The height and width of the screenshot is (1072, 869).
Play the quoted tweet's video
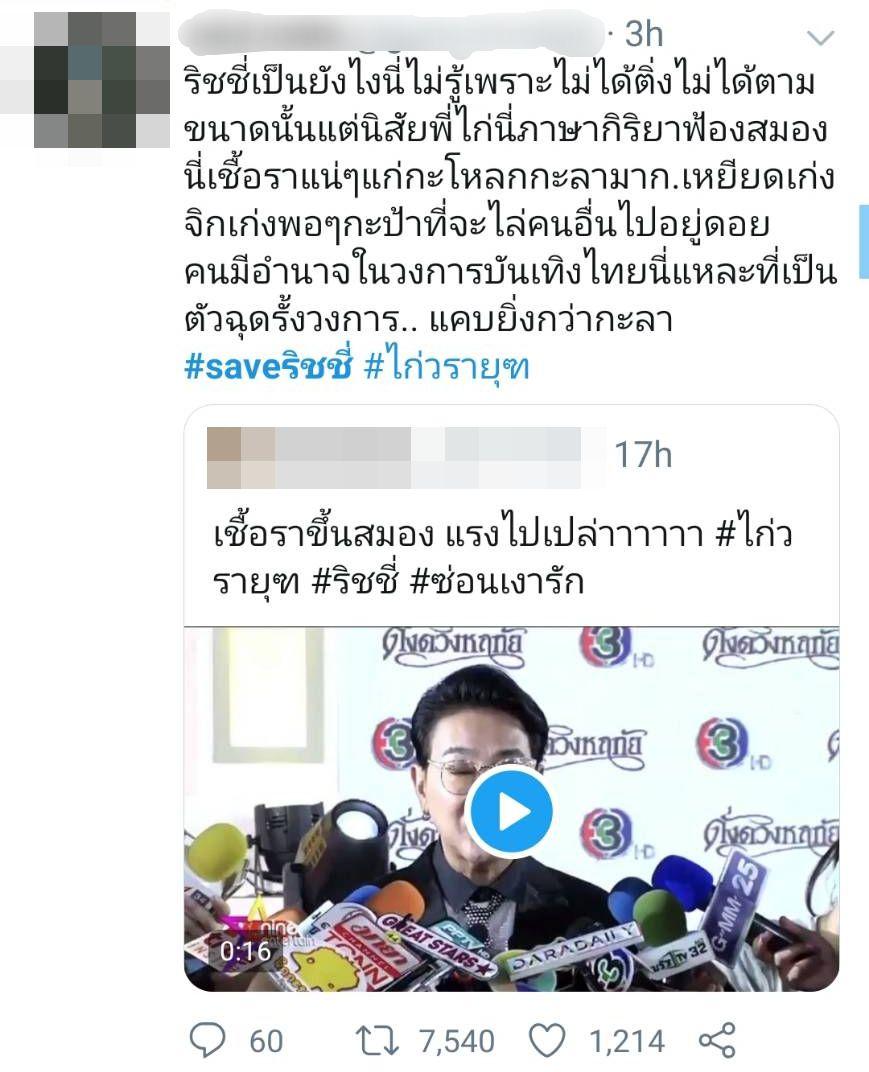click(511, 811)
